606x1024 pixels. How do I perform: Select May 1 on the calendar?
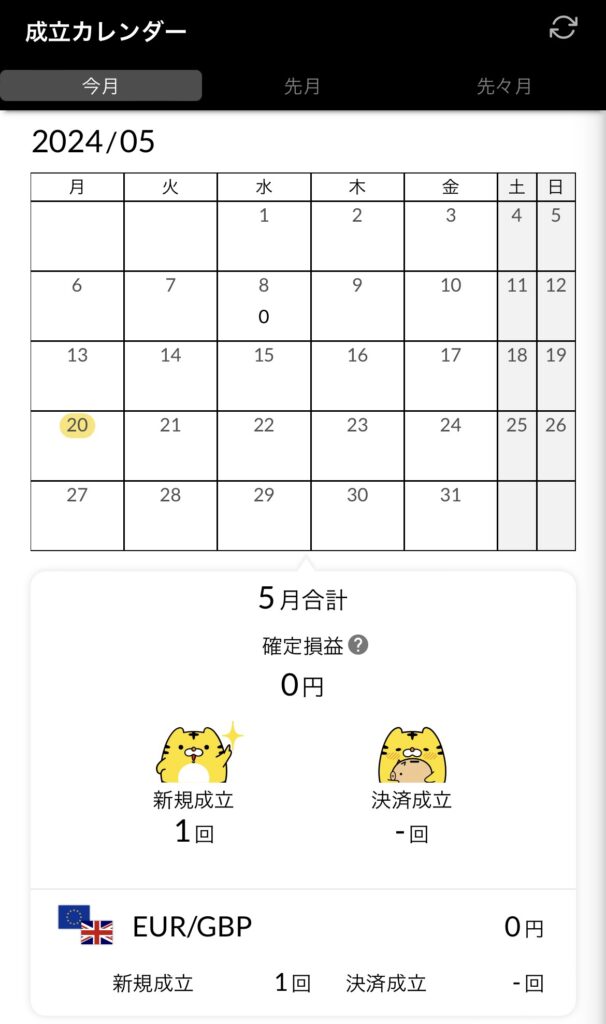coord(264,235)
